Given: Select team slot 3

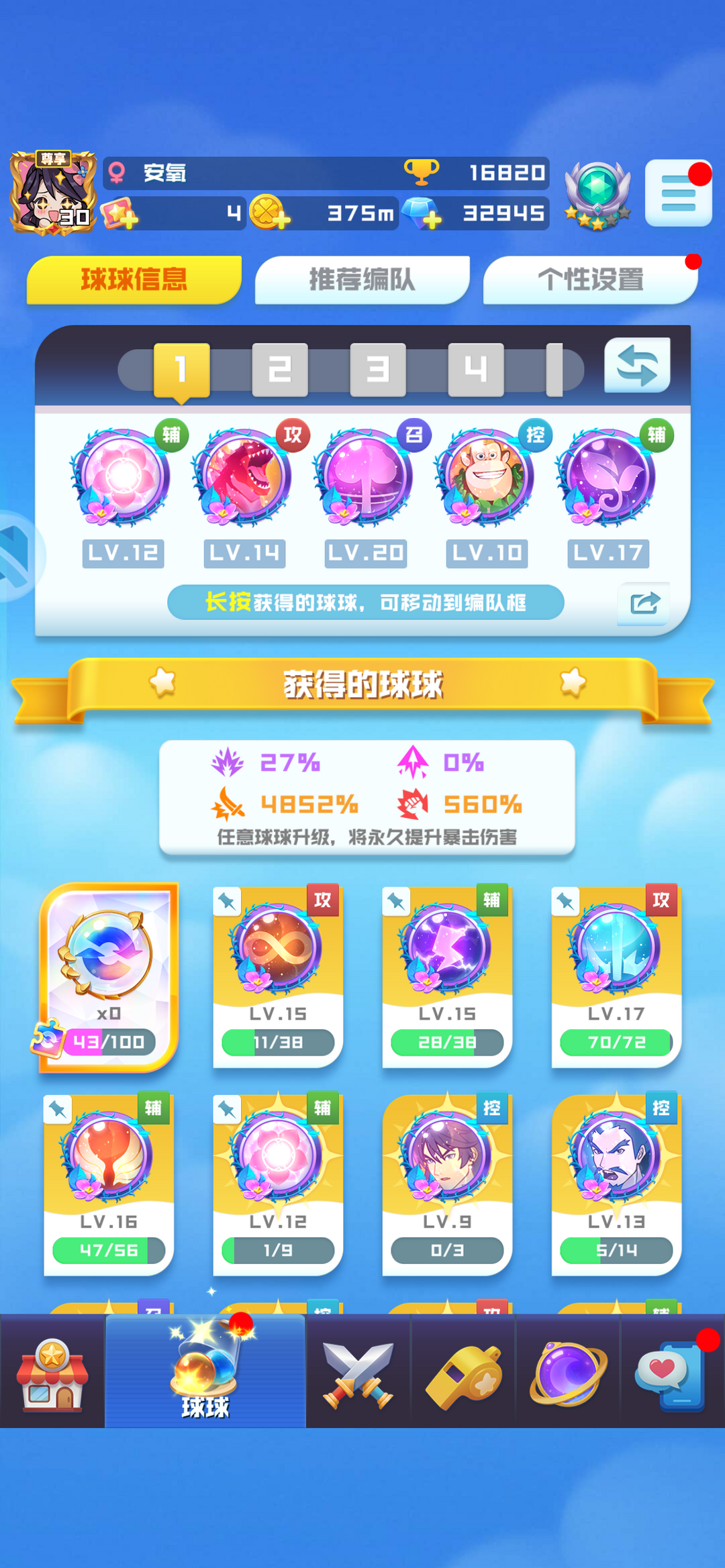Looking at the screenshot, I should [x=378, y=369].
